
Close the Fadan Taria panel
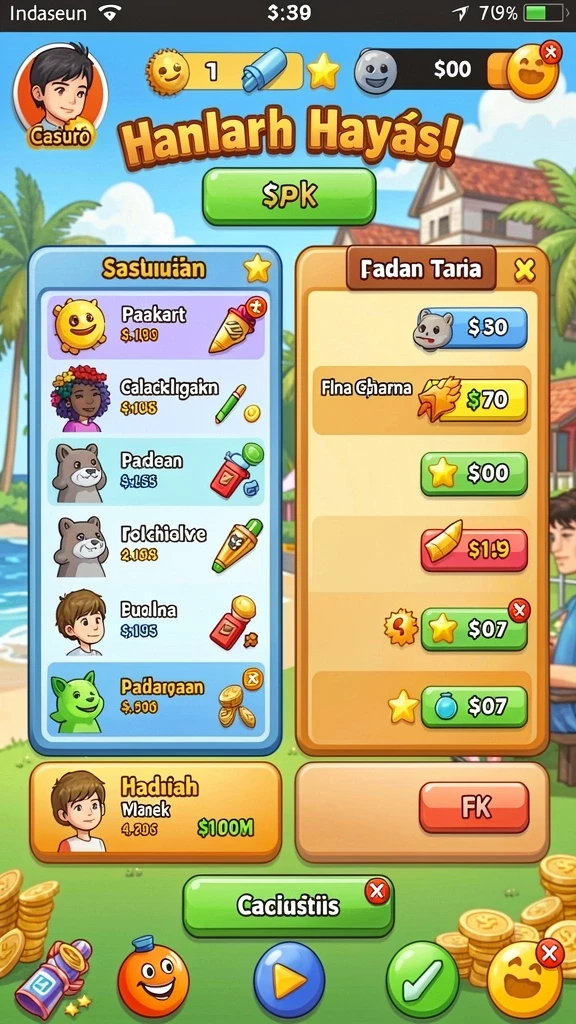[524, 269]
